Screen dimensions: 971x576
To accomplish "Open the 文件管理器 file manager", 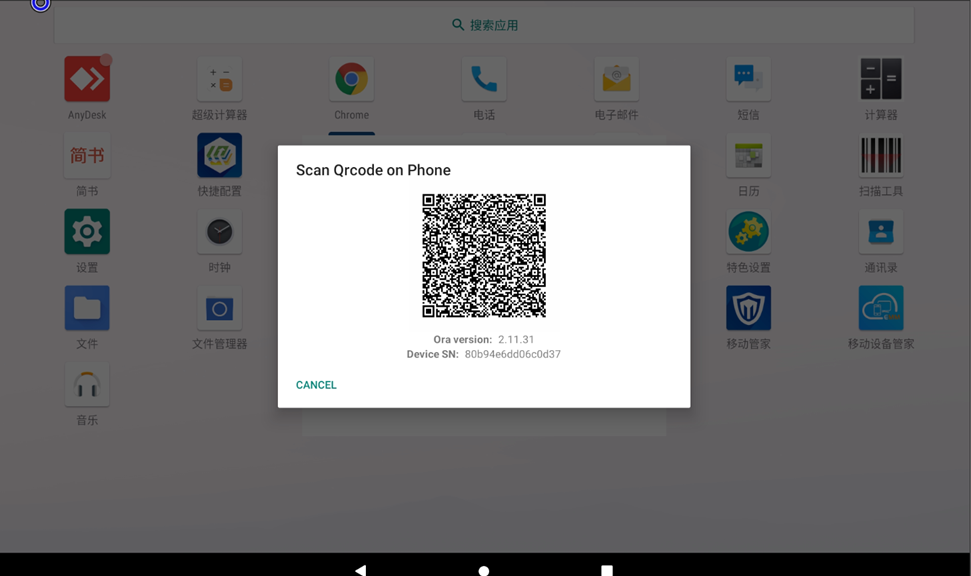I will point(219,309).
